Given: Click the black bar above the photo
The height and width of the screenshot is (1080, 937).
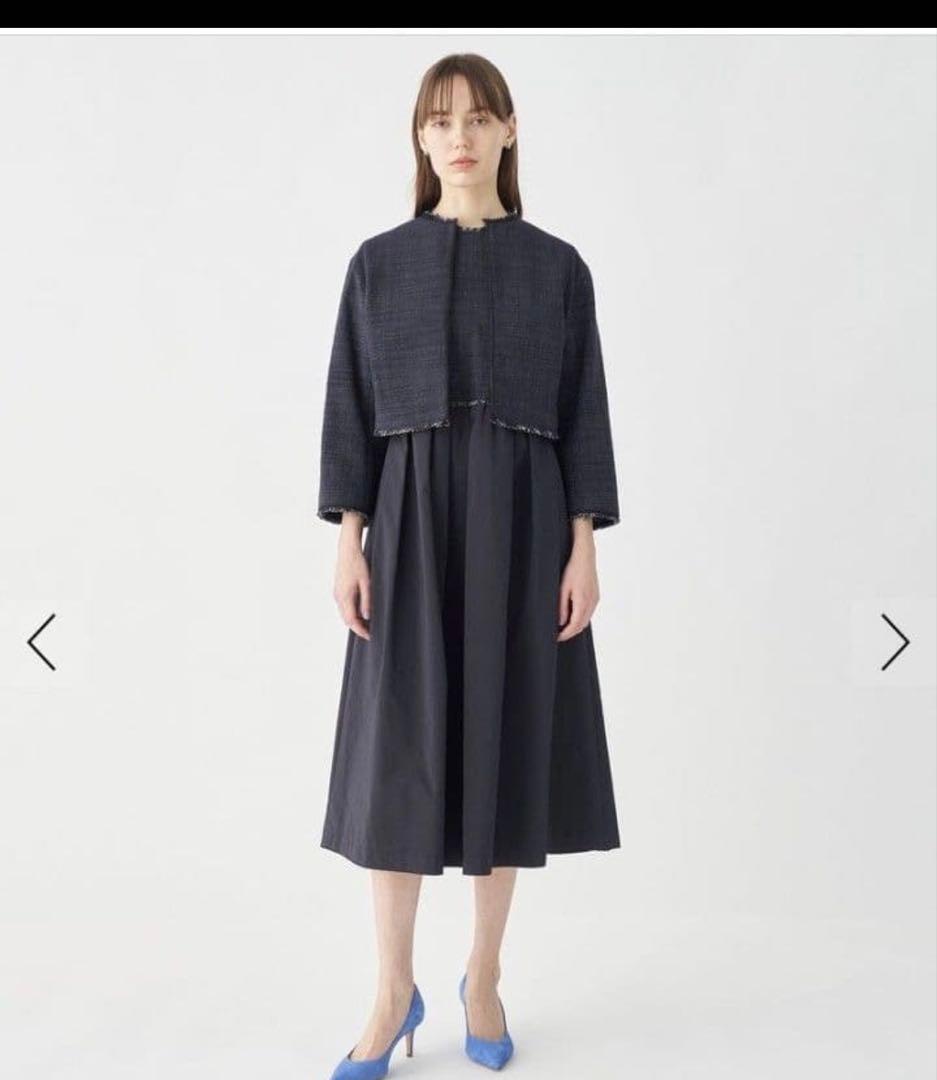Looking at the screenshot, I should click(x=468, y=15).
